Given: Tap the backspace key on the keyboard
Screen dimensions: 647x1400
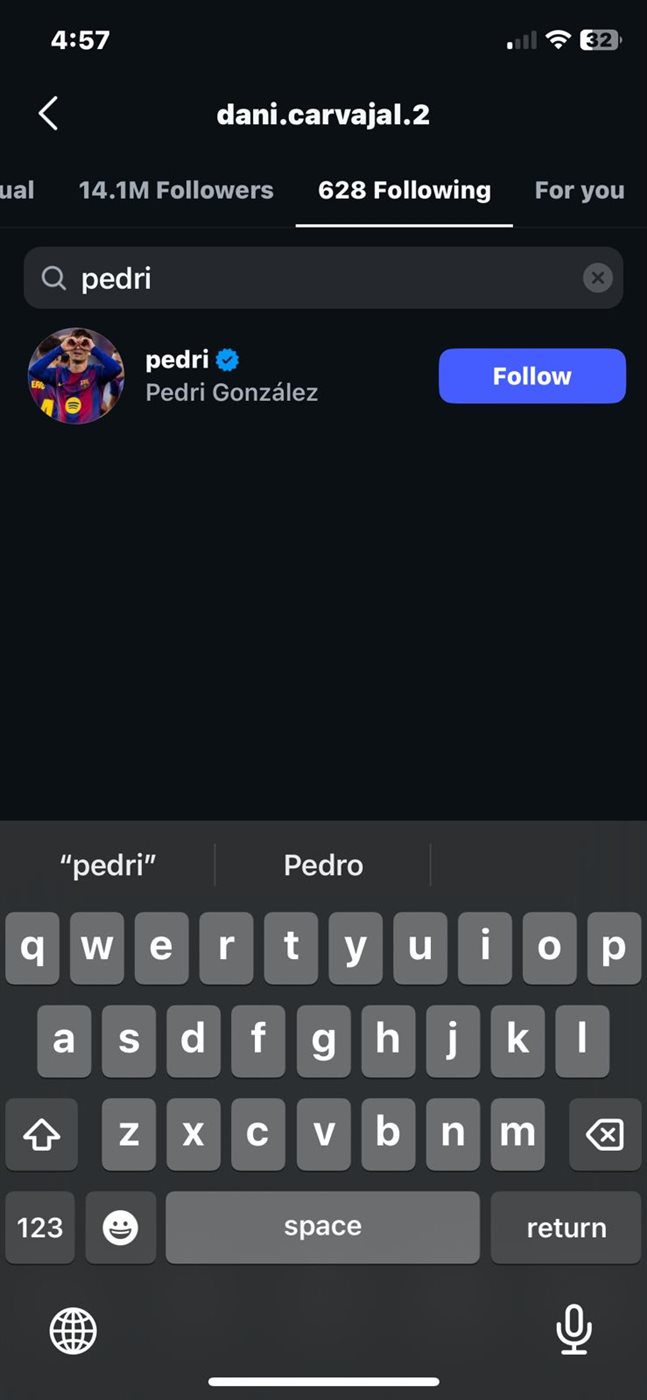Looking at the screenshot, I should (604, 1134).
